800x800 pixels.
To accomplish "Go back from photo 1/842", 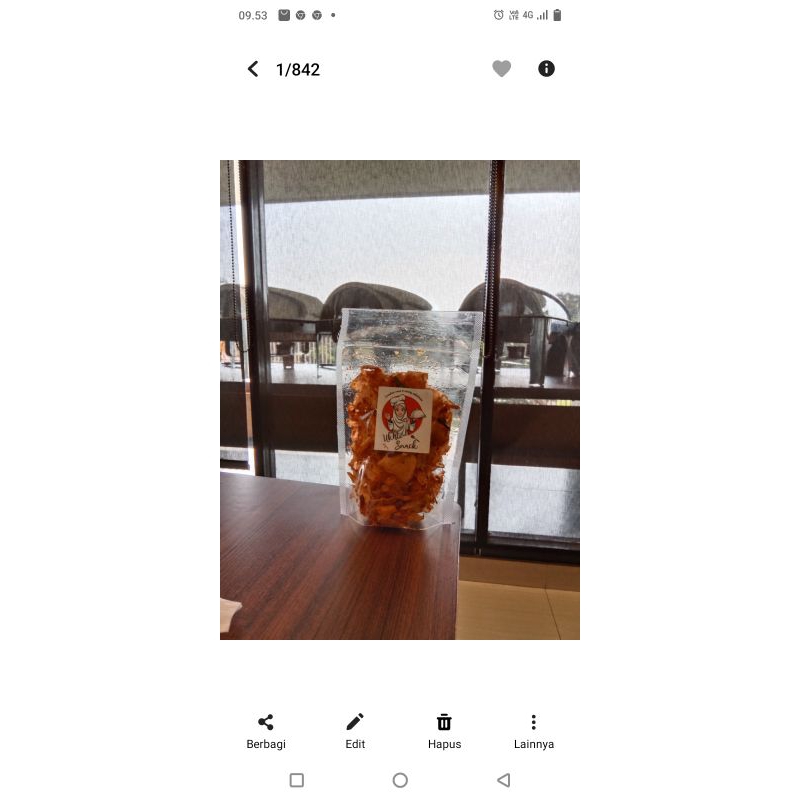I will pos(253,69).
